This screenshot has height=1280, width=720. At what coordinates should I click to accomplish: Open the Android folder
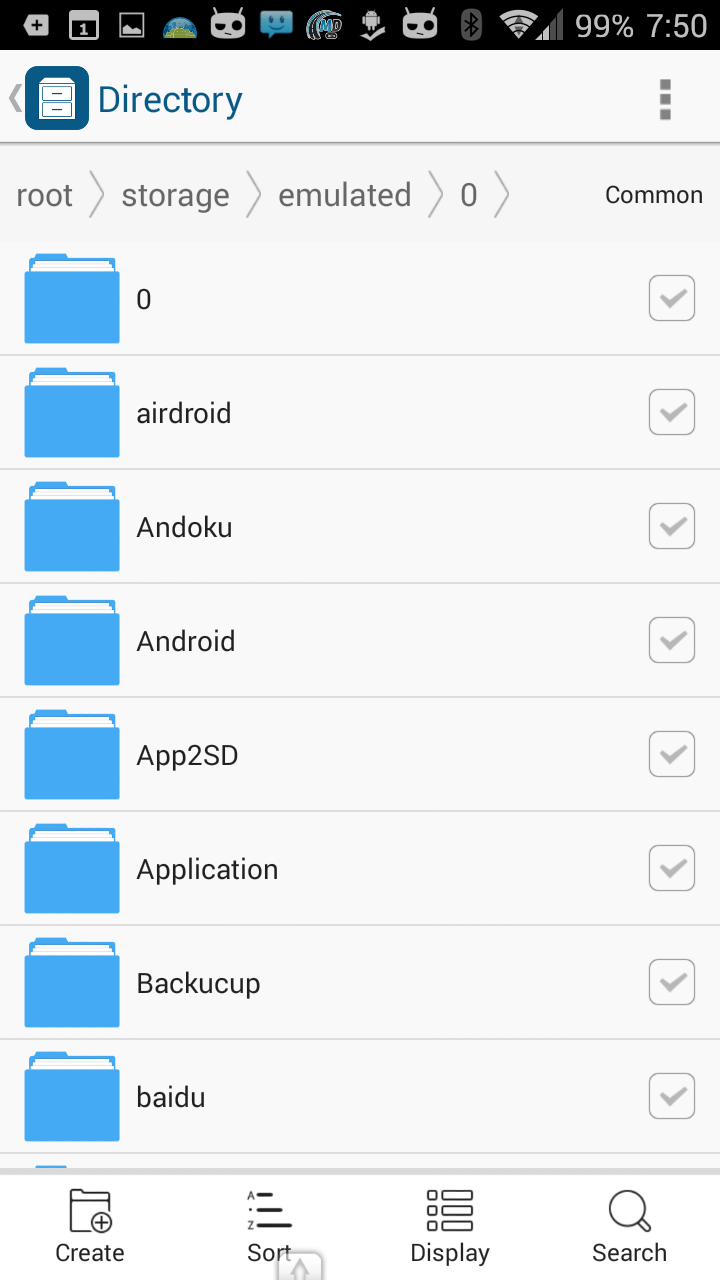(x=360, y=641)
